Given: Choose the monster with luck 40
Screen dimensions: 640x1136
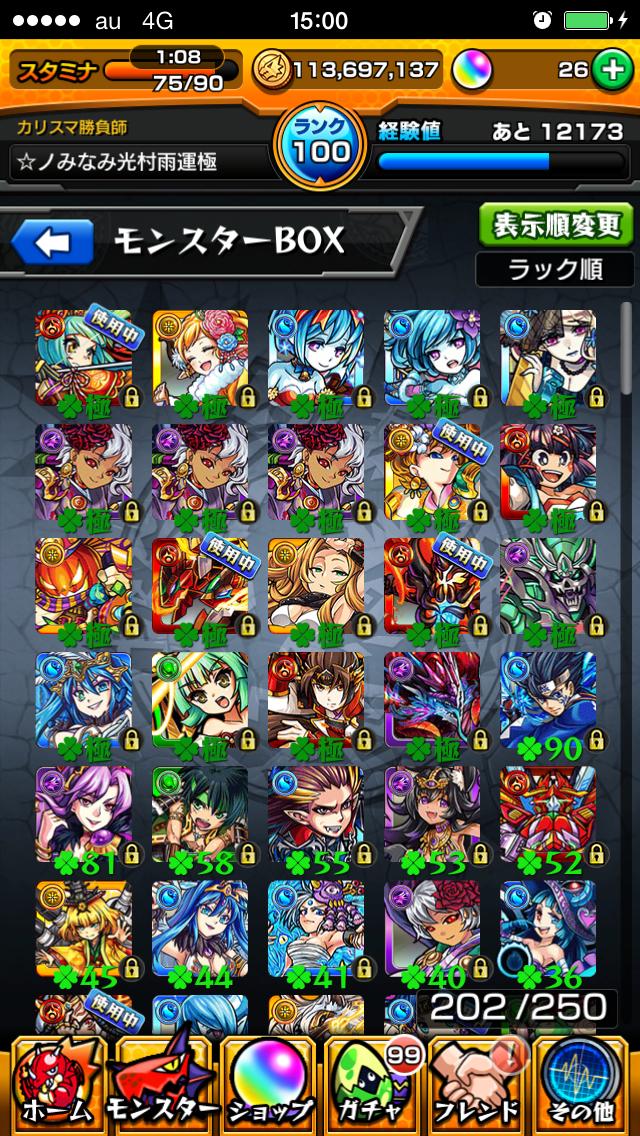Looking at the screenshot, I should [x=431, y=929].
